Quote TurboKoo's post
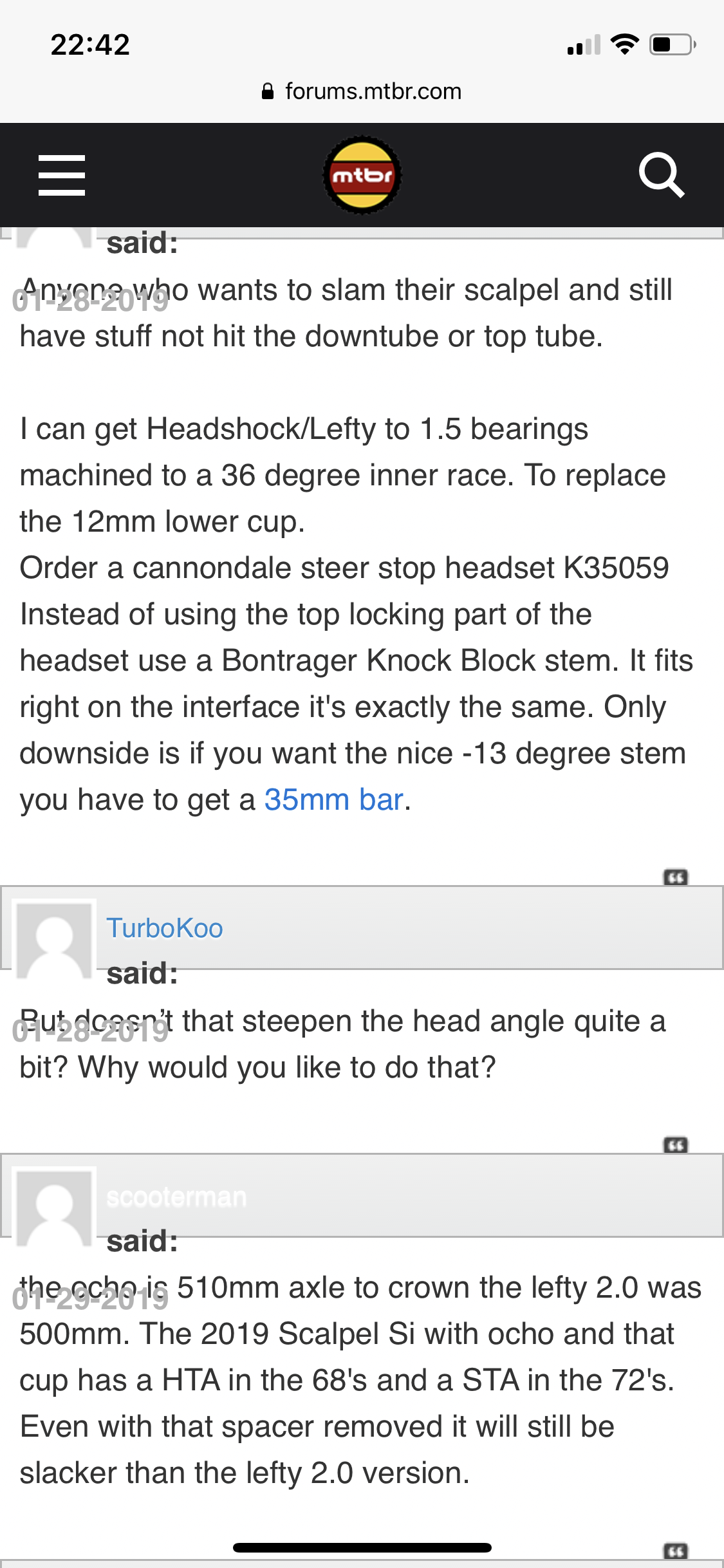The height and width of the screenshot is (1568, 724). [675, 1145]
